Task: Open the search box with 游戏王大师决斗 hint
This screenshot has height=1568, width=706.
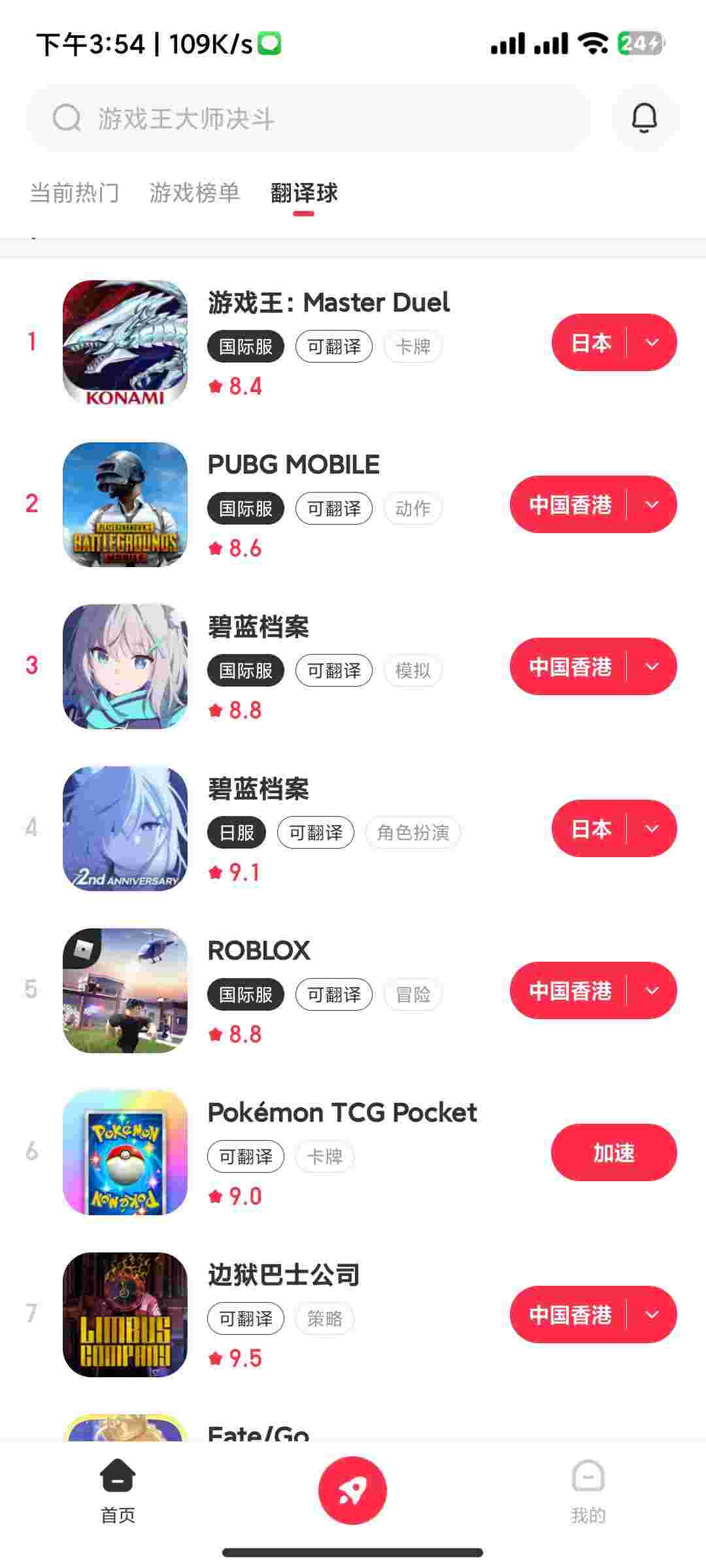Action: pos(307,118)
